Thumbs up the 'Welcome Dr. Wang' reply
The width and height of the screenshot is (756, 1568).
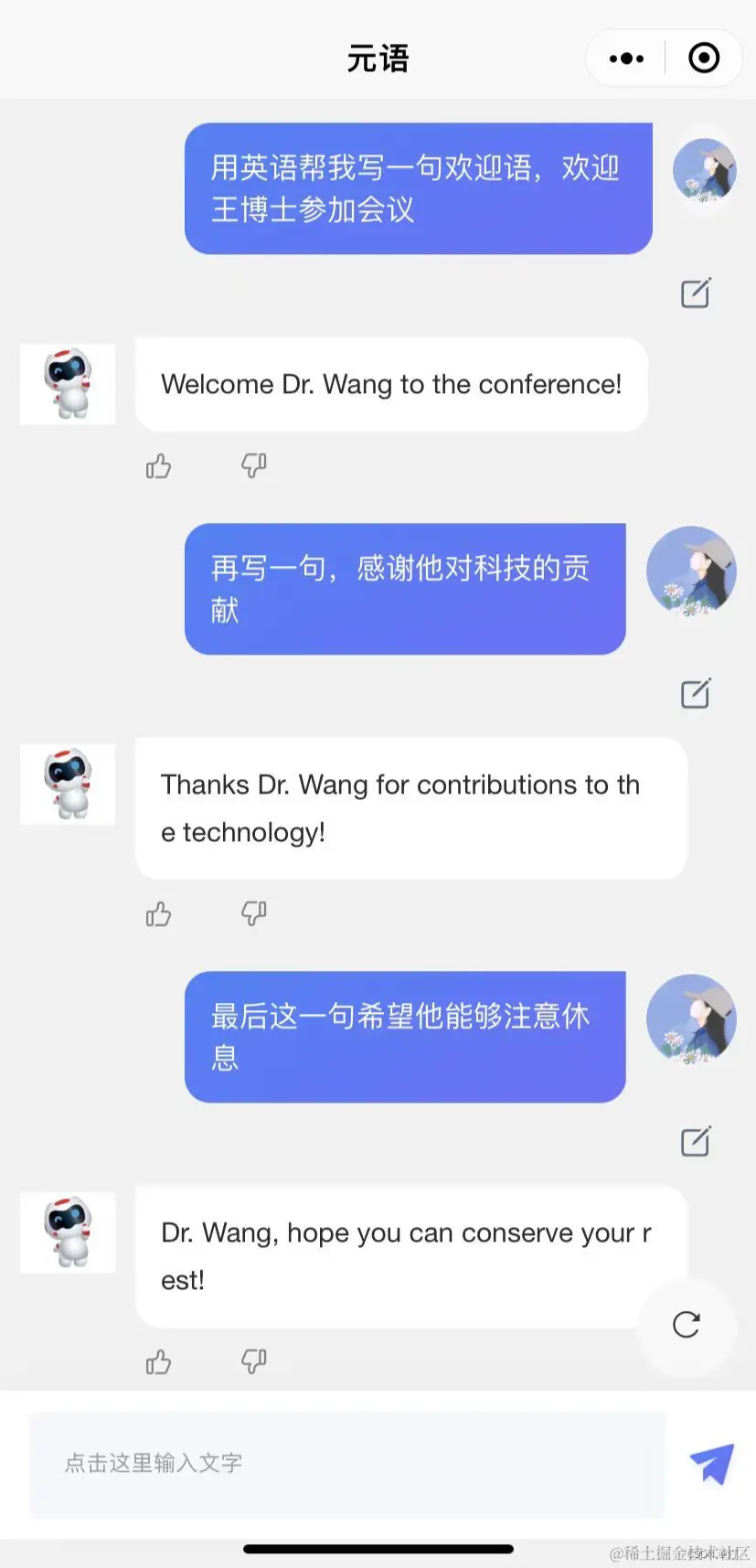[x=158, y=466]
